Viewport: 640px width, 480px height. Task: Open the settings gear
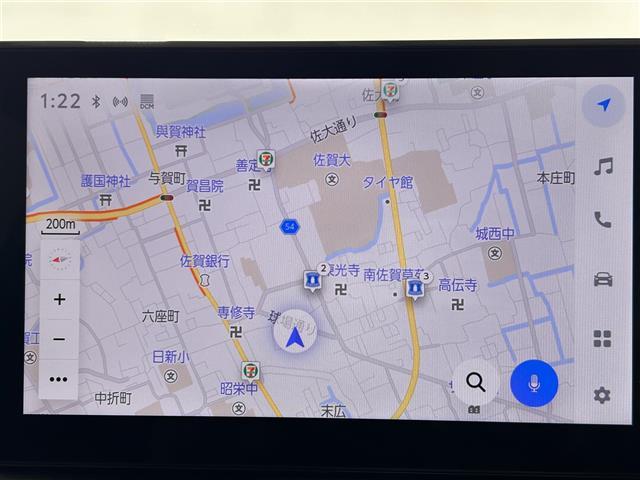click(602, 395)
